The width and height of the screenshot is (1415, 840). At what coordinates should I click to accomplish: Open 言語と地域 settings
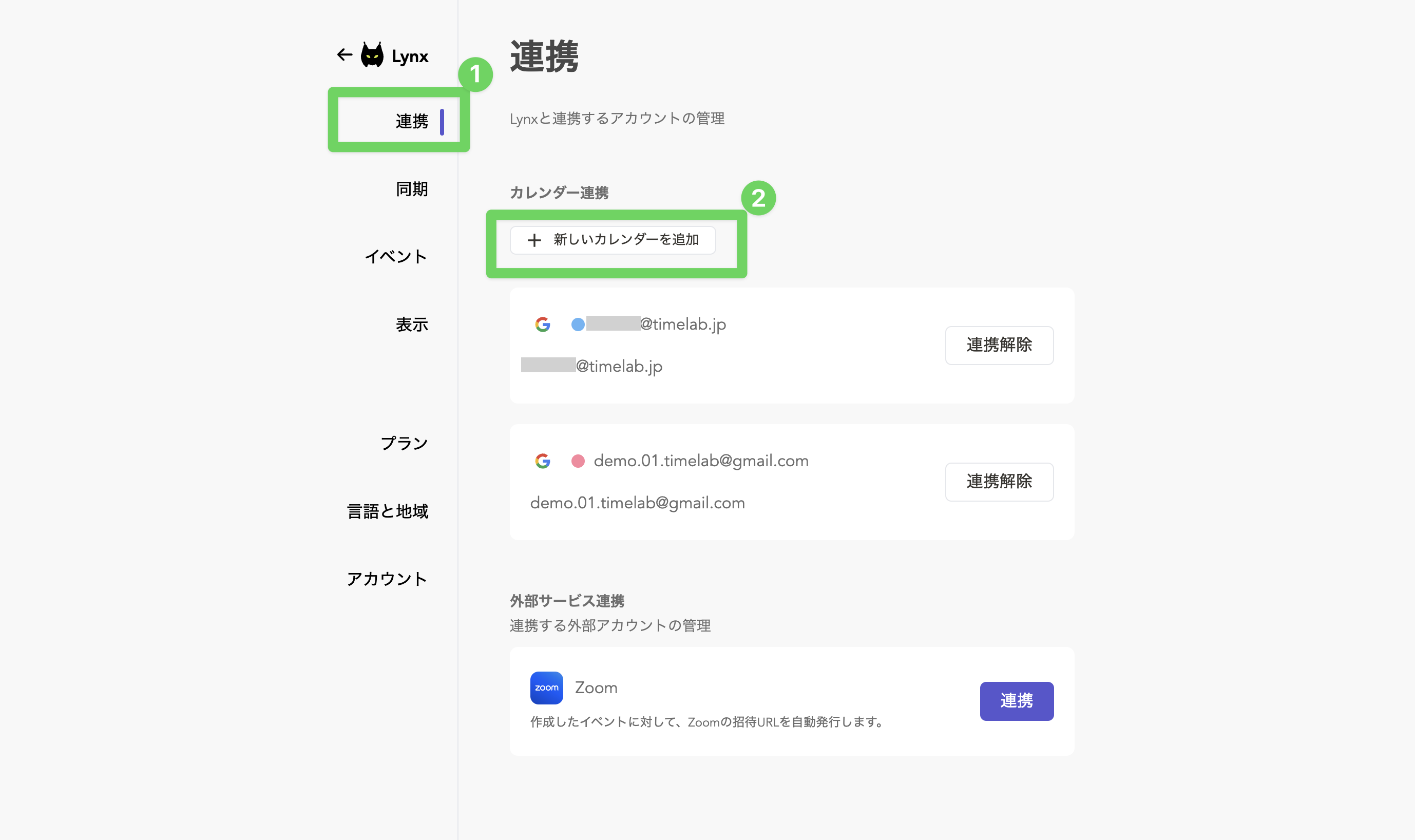click(x=388, y=511)
